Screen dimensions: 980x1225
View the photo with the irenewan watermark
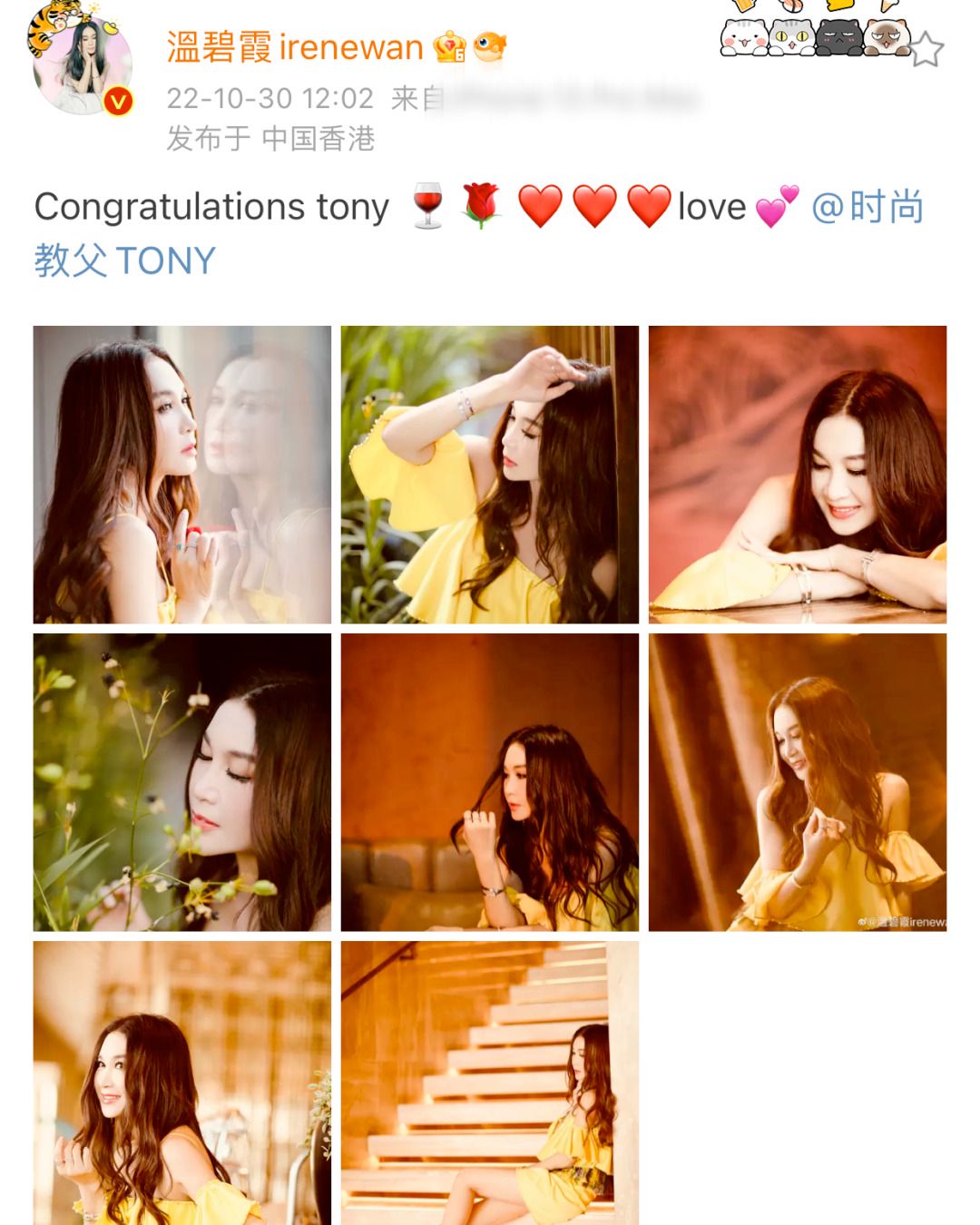797,782
